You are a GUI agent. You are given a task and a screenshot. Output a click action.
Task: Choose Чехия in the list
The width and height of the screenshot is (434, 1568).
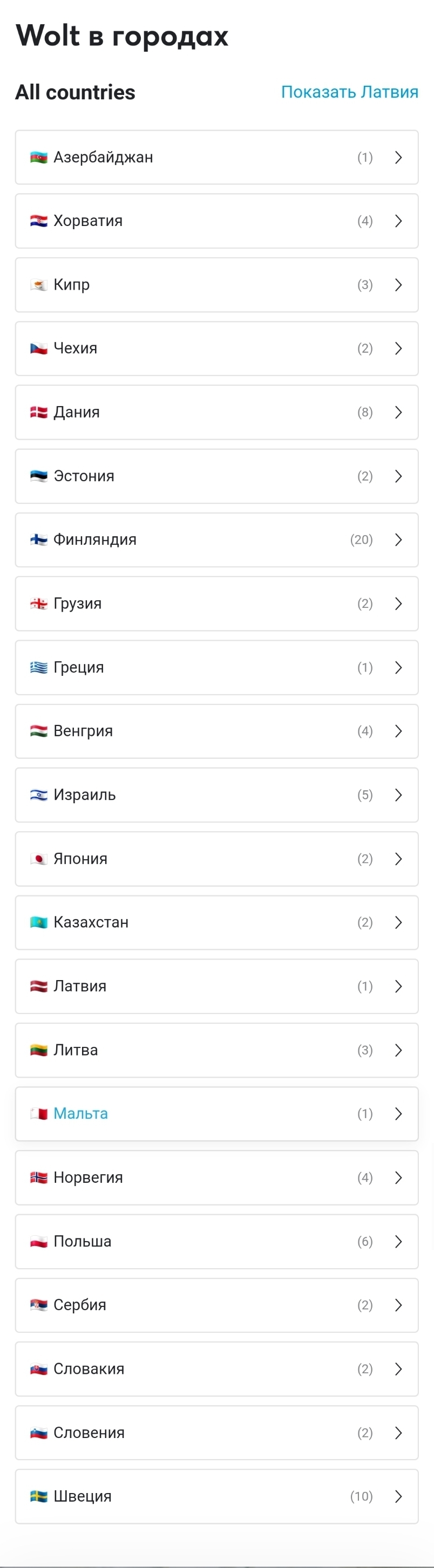[x=216, y=348]
